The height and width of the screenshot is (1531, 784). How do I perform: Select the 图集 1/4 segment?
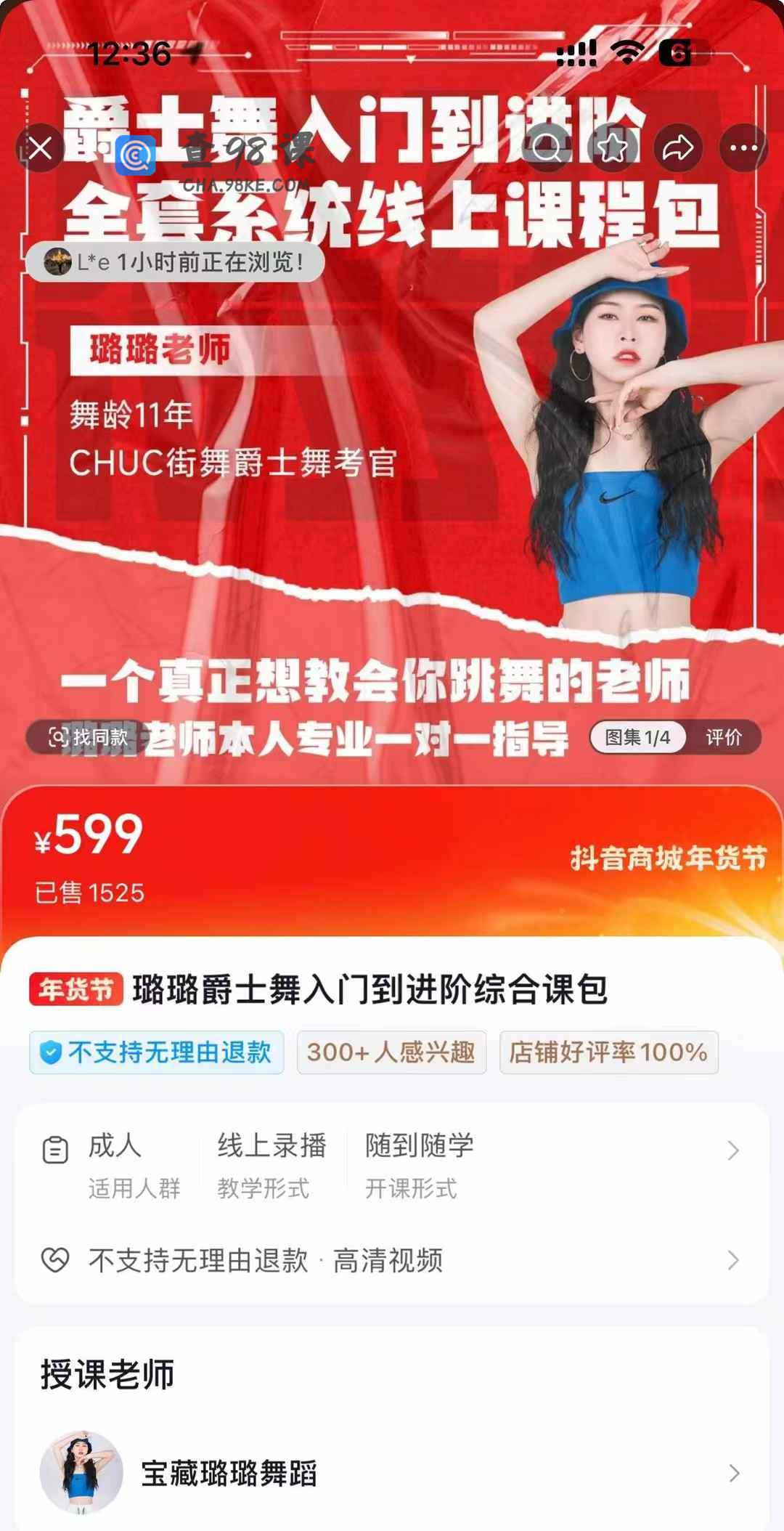[637, 738]
